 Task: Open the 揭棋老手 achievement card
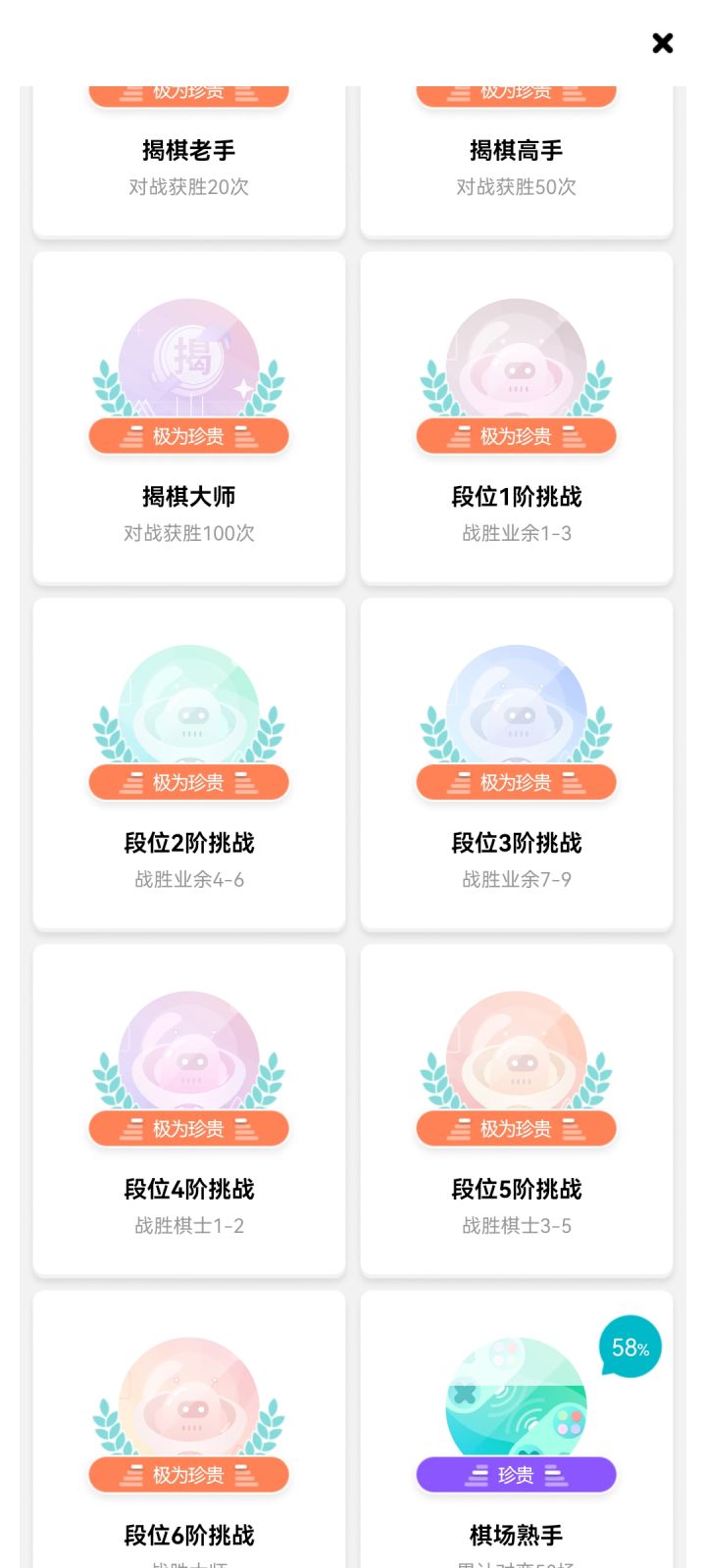point(188,152)
